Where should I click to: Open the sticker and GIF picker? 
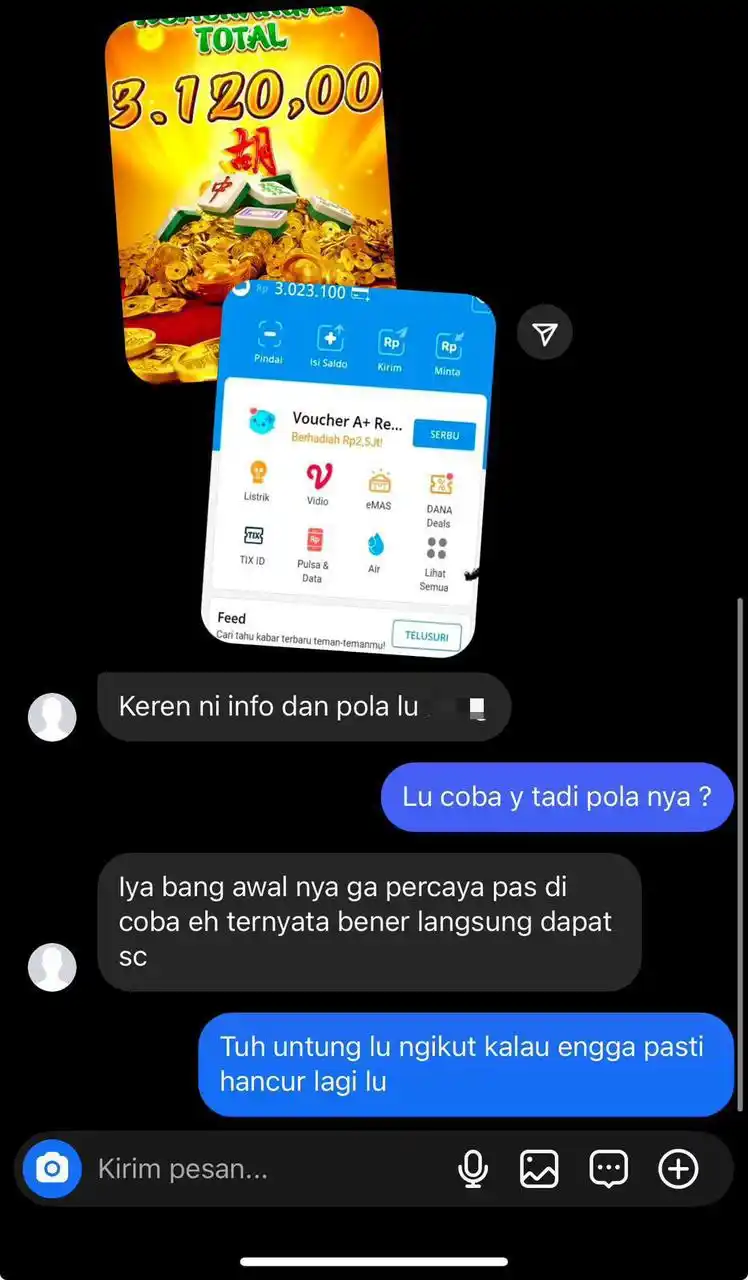point(608,1168)
